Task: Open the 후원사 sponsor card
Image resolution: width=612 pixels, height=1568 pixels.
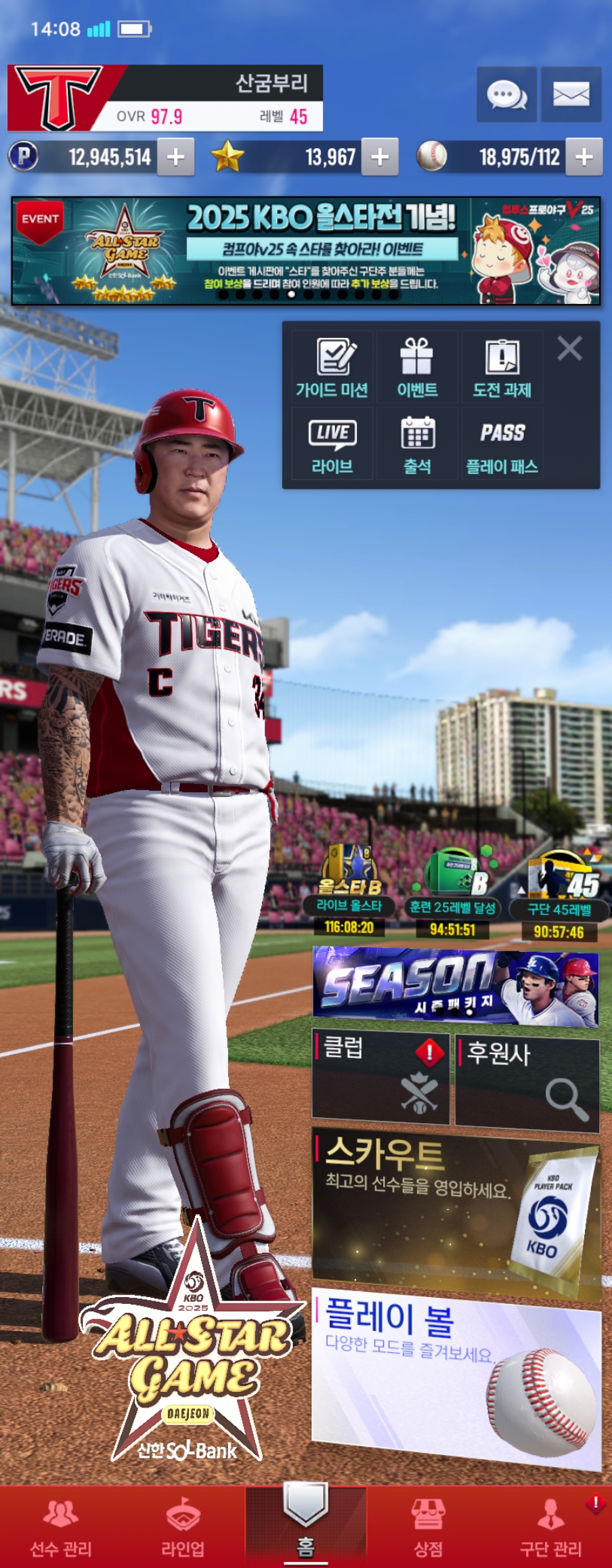Action: point(527,1082)
